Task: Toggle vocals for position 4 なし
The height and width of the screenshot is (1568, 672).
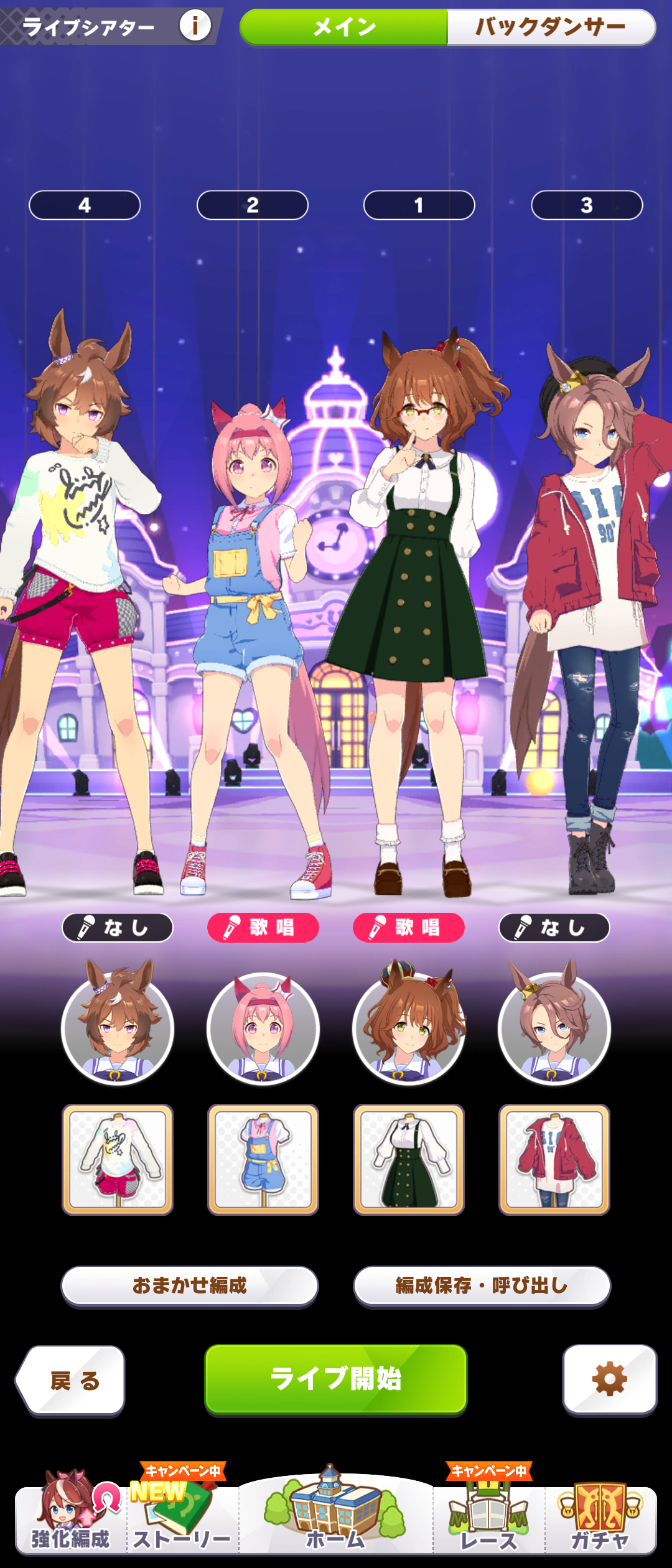Action: [118, 928]
